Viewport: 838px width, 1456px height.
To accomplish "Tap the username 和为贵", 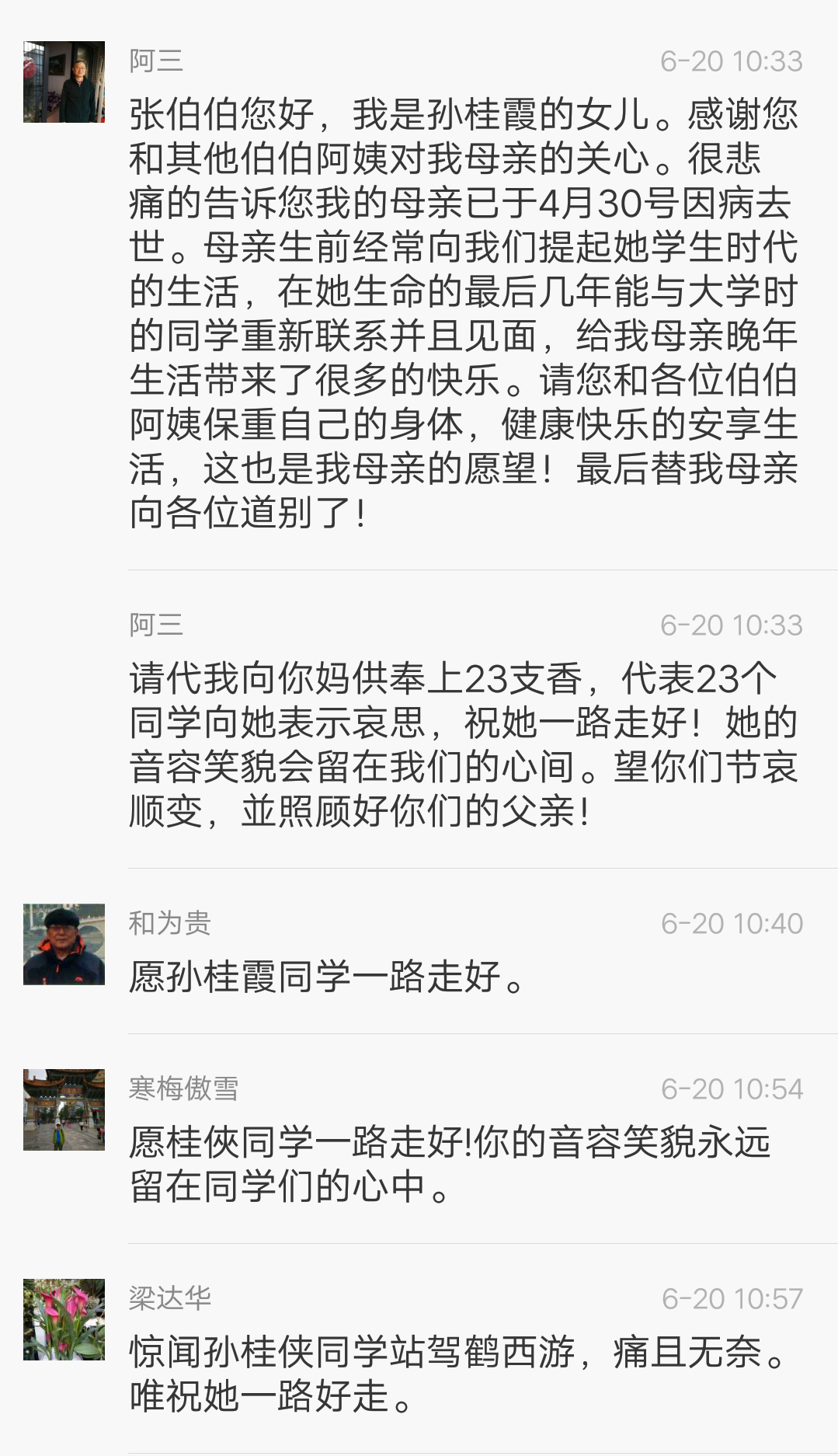I will [169, 923].
